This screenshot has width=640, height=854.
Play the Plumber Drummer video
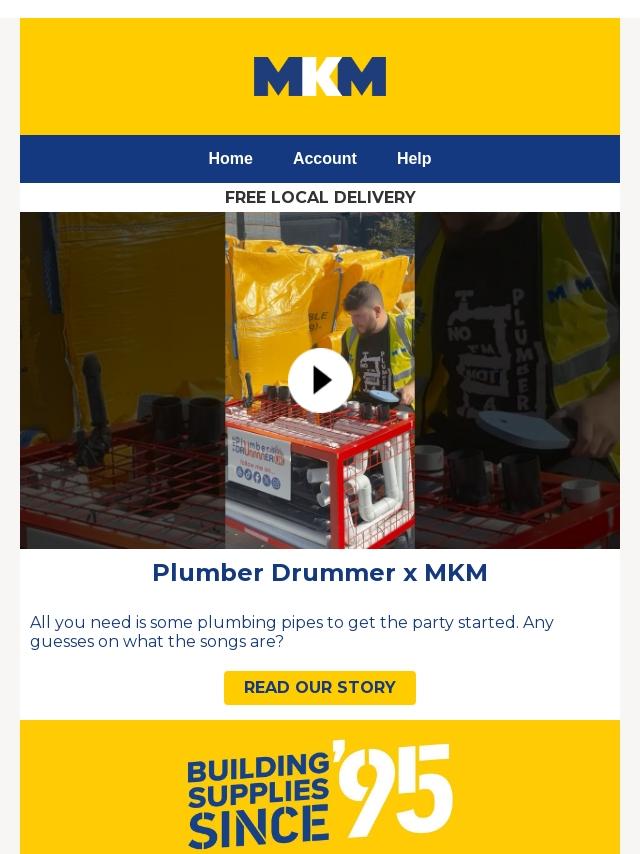click(320, 380)
